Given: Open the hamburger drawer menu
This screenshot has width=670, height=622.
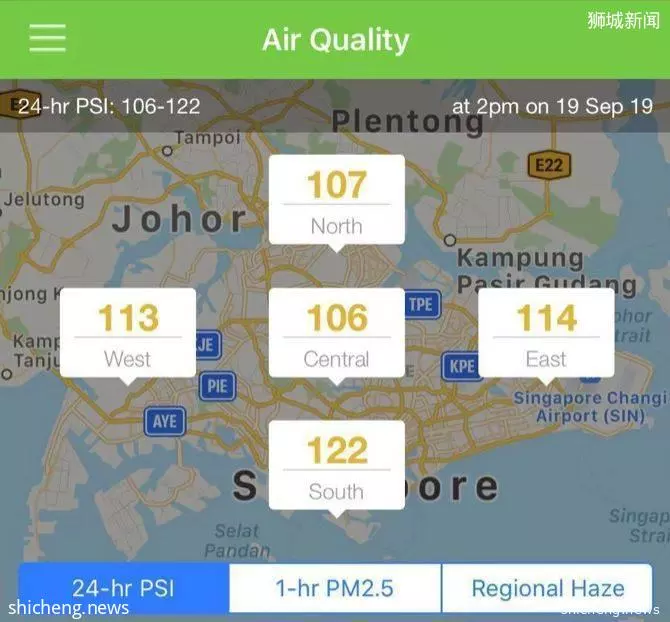Looking at the screenshot, I should click(47, 38).
